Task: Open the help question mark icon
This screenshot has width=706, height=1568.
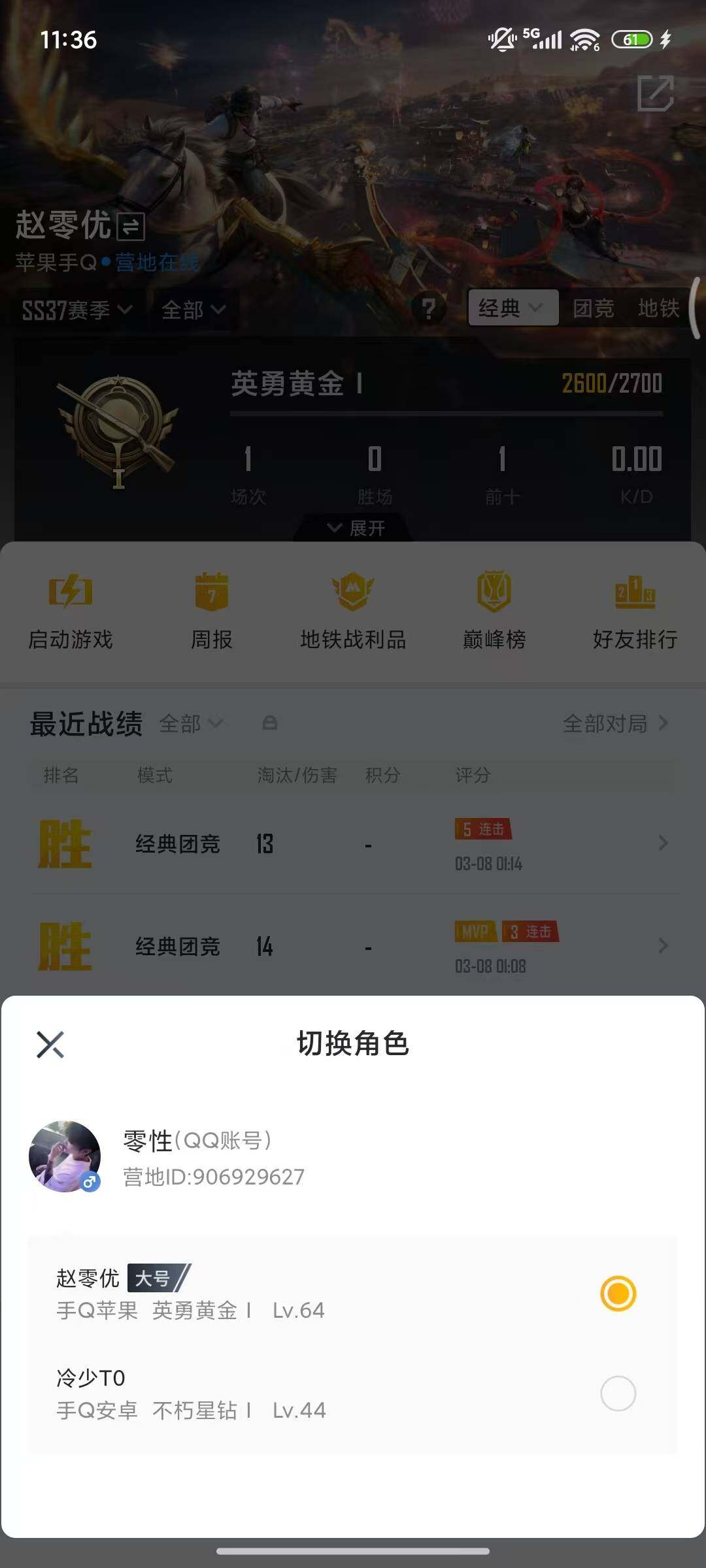Action: (x=428, y=309)
